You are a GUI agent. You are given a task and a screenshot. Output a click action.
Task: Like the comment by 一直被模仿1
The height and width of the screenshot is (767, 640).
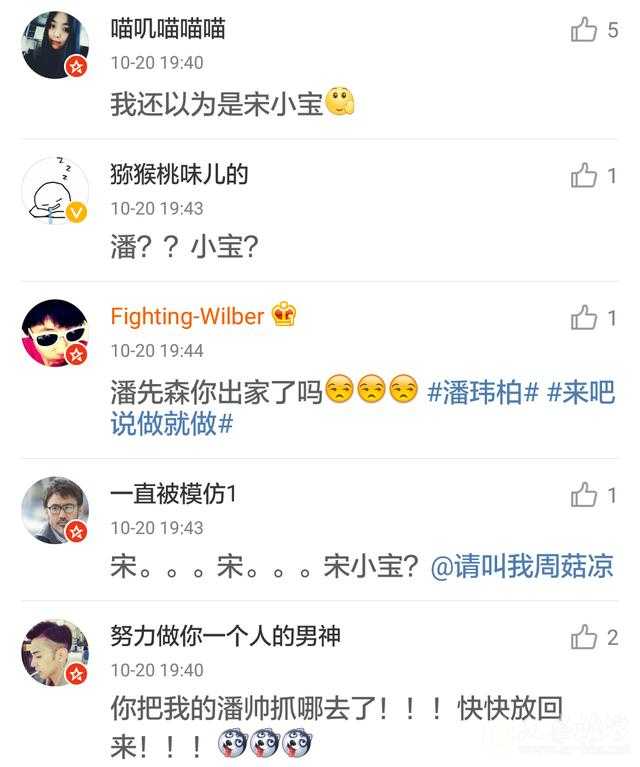click(584, 494)
